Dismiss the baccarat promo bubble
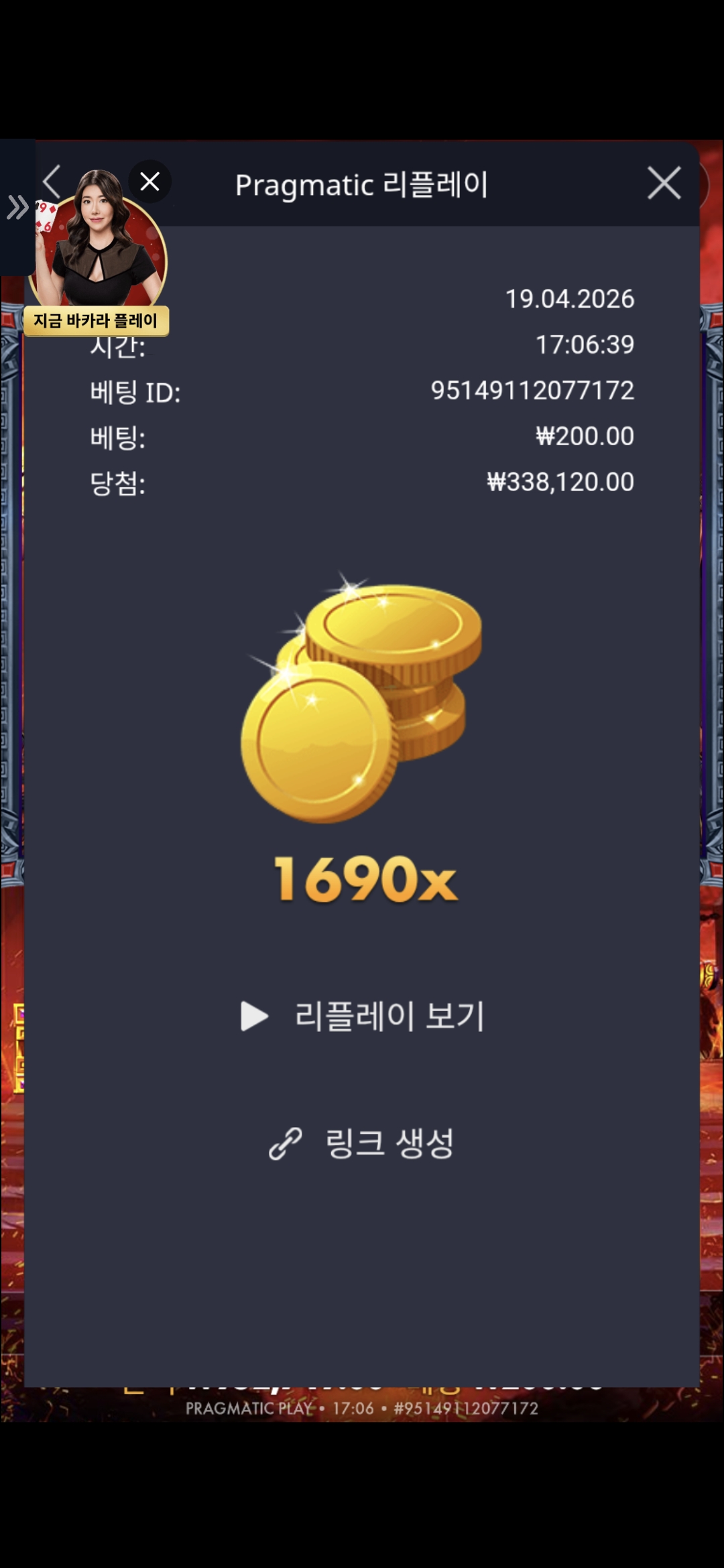Image resolution: width=724 pixels, height=1568 pixels. 149,182
